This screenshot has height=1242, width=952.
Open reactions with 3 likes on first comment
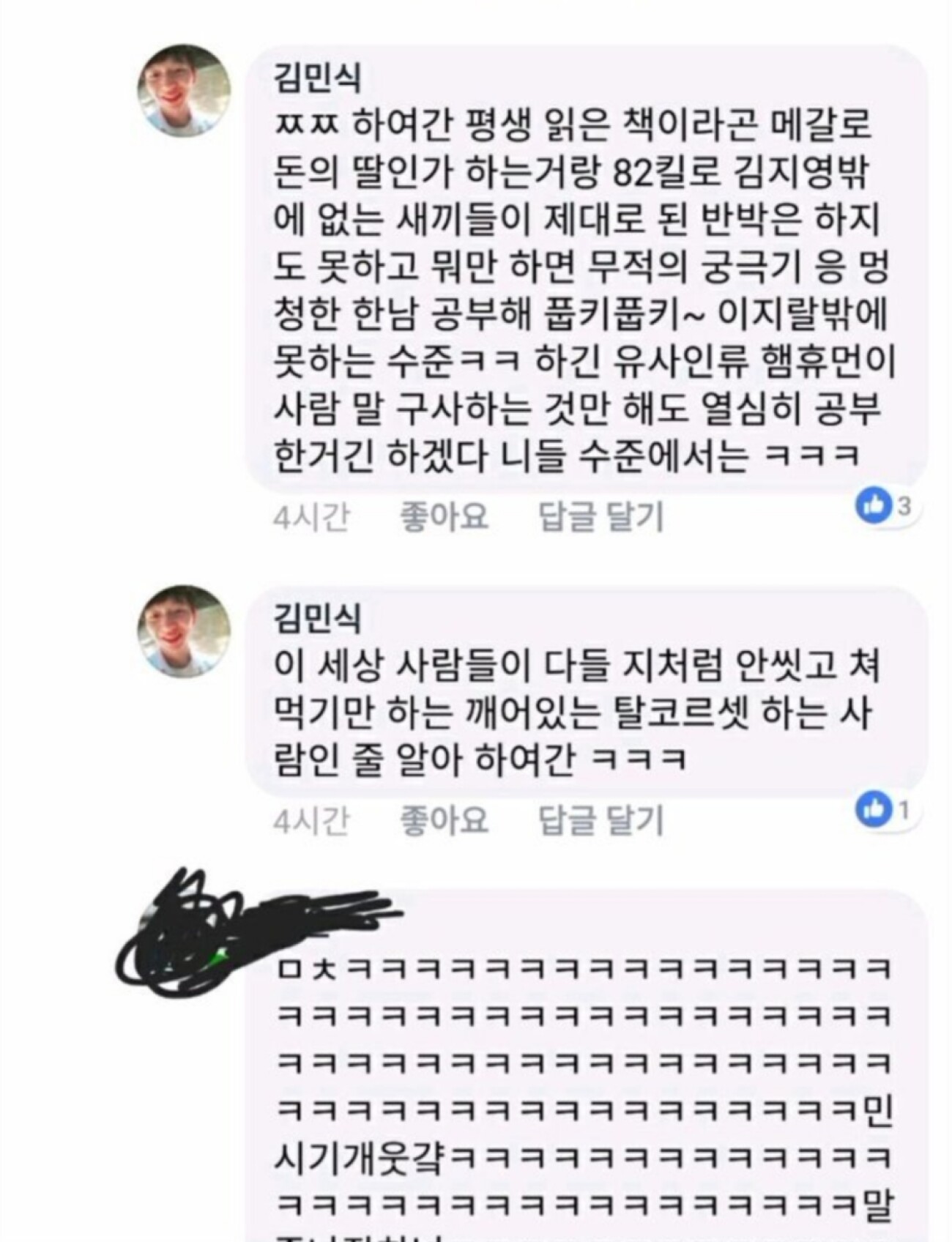[x=885, y=506]
